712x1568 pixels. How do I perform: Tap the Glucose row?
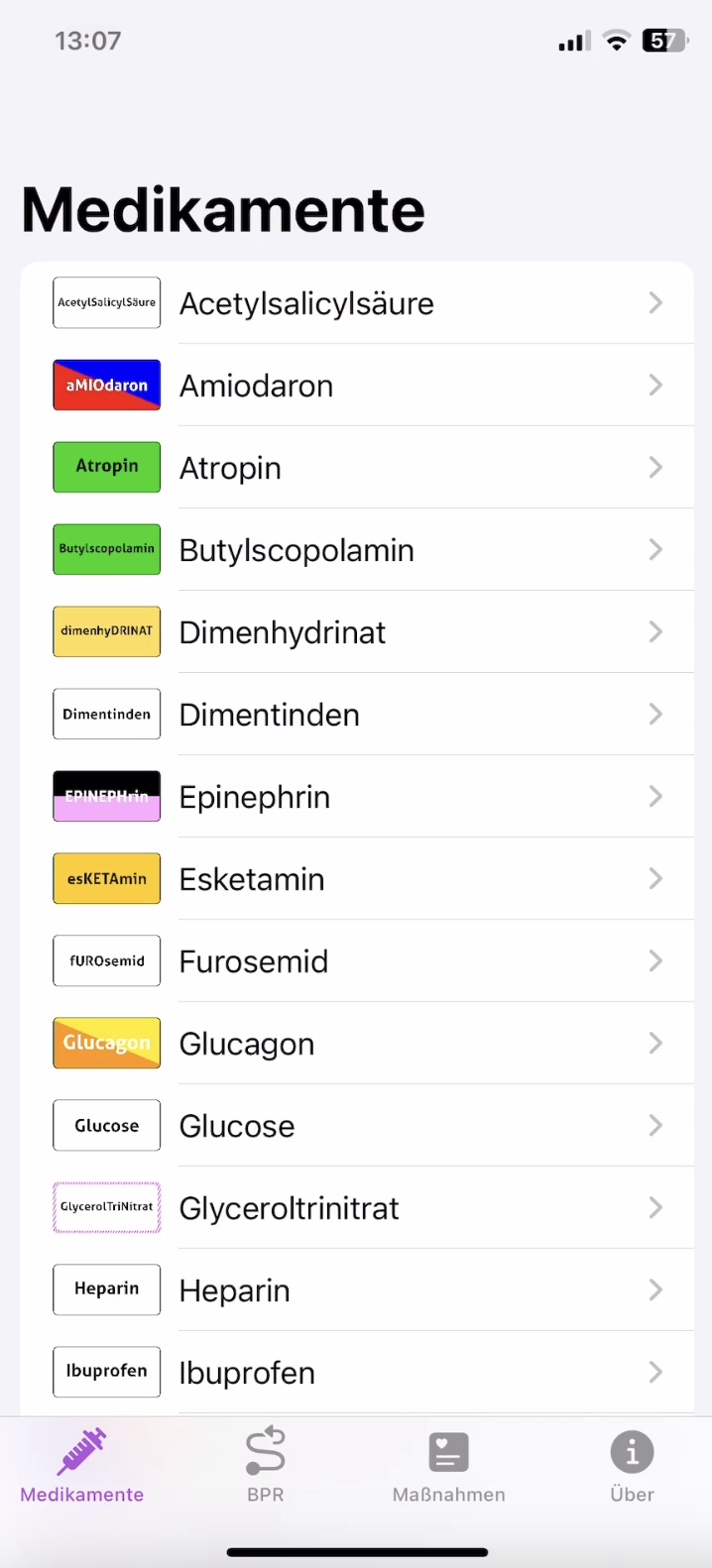(x=237, y=1126)
